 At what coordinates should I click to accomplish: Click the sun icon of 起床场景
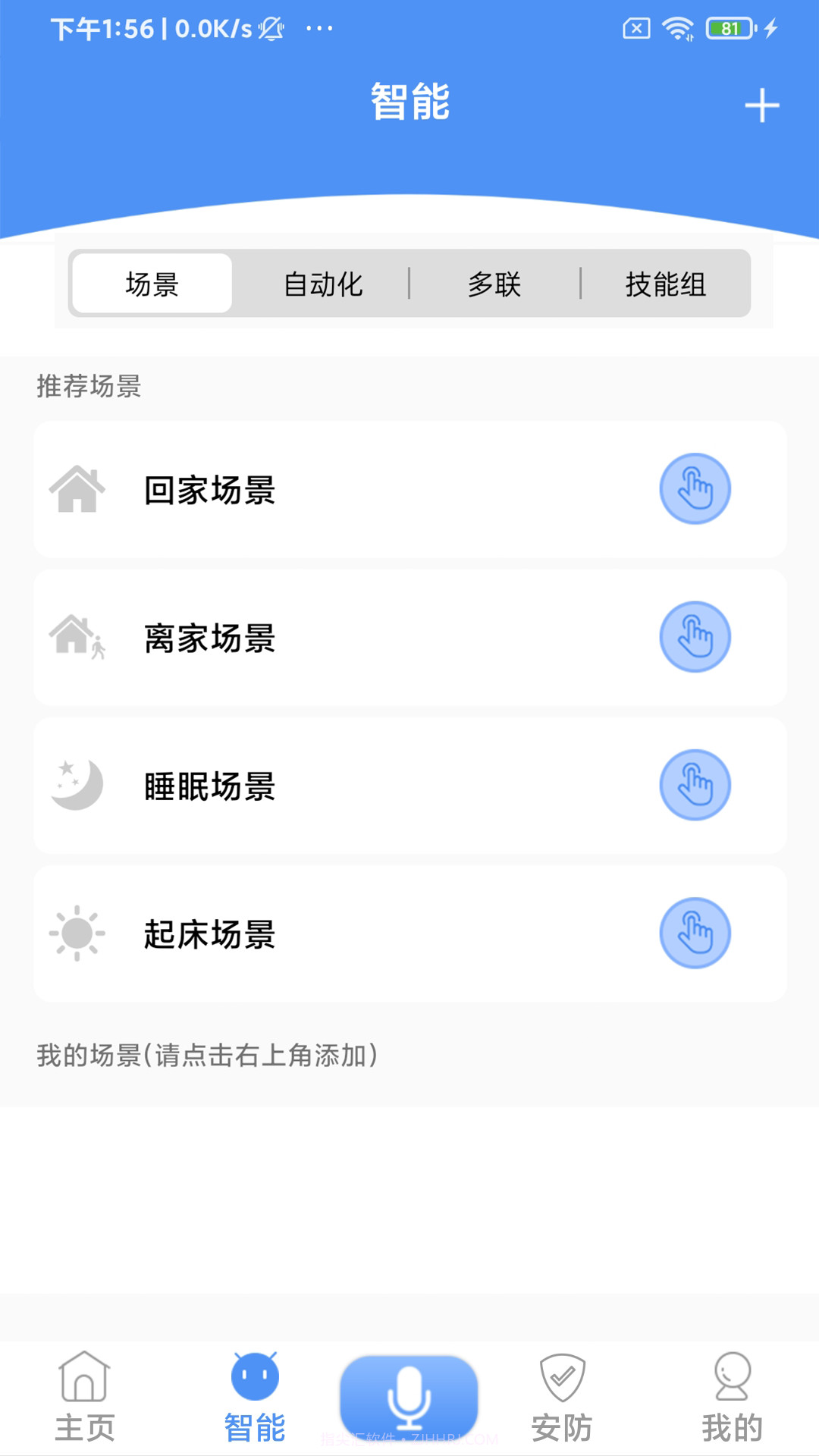tap(78, 933)
